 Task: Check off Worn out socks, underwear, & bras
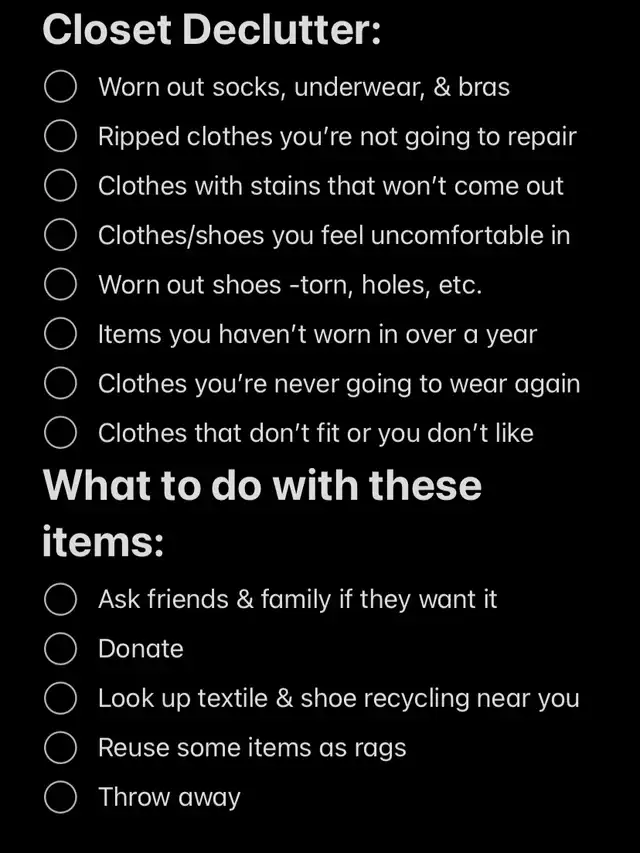(61, 87)
